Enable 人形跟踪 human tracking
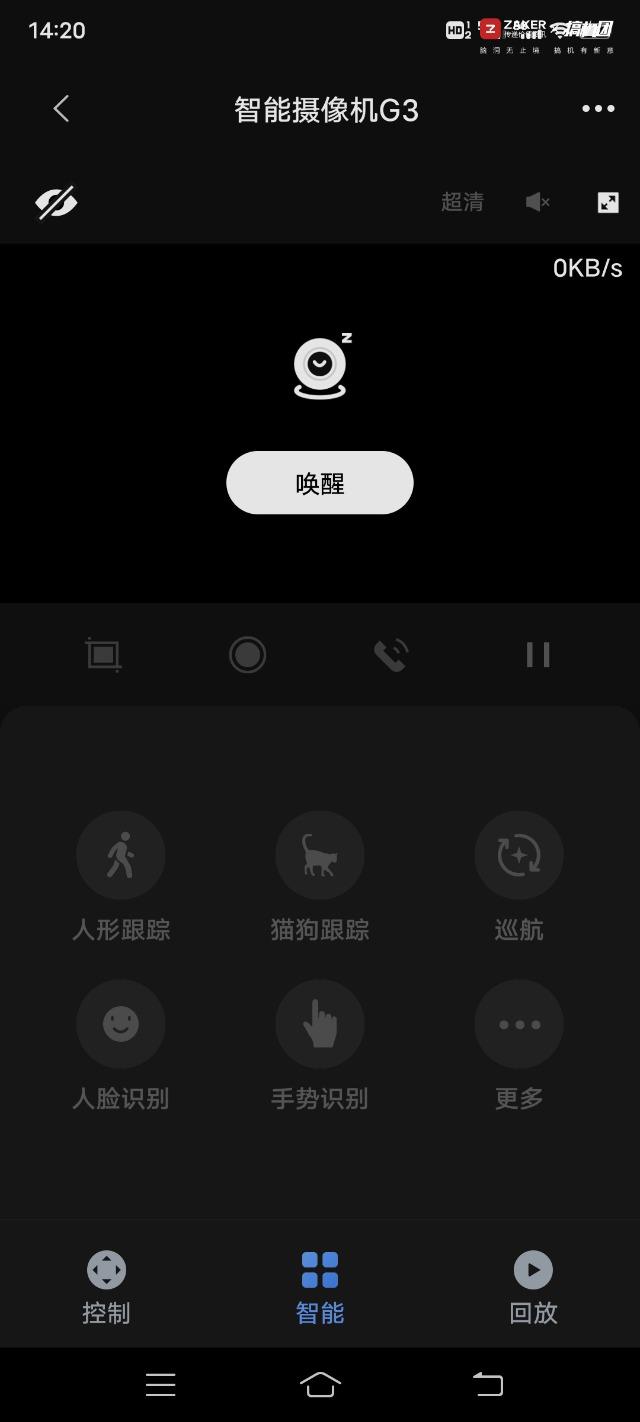Screen dimensions: 640x1422 pos(121,877)
